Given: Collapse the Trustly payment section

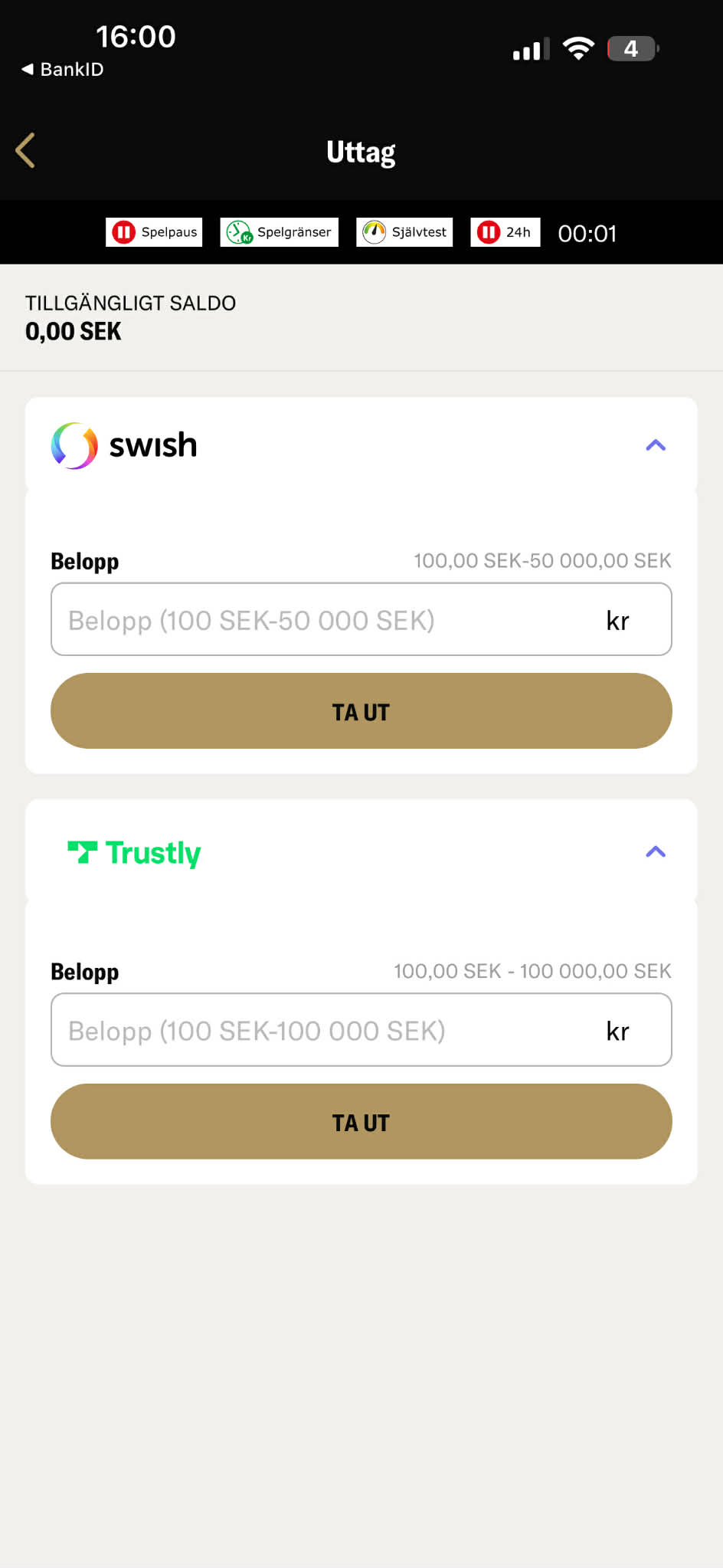Looking at the screenshot, I should (656, 851).
